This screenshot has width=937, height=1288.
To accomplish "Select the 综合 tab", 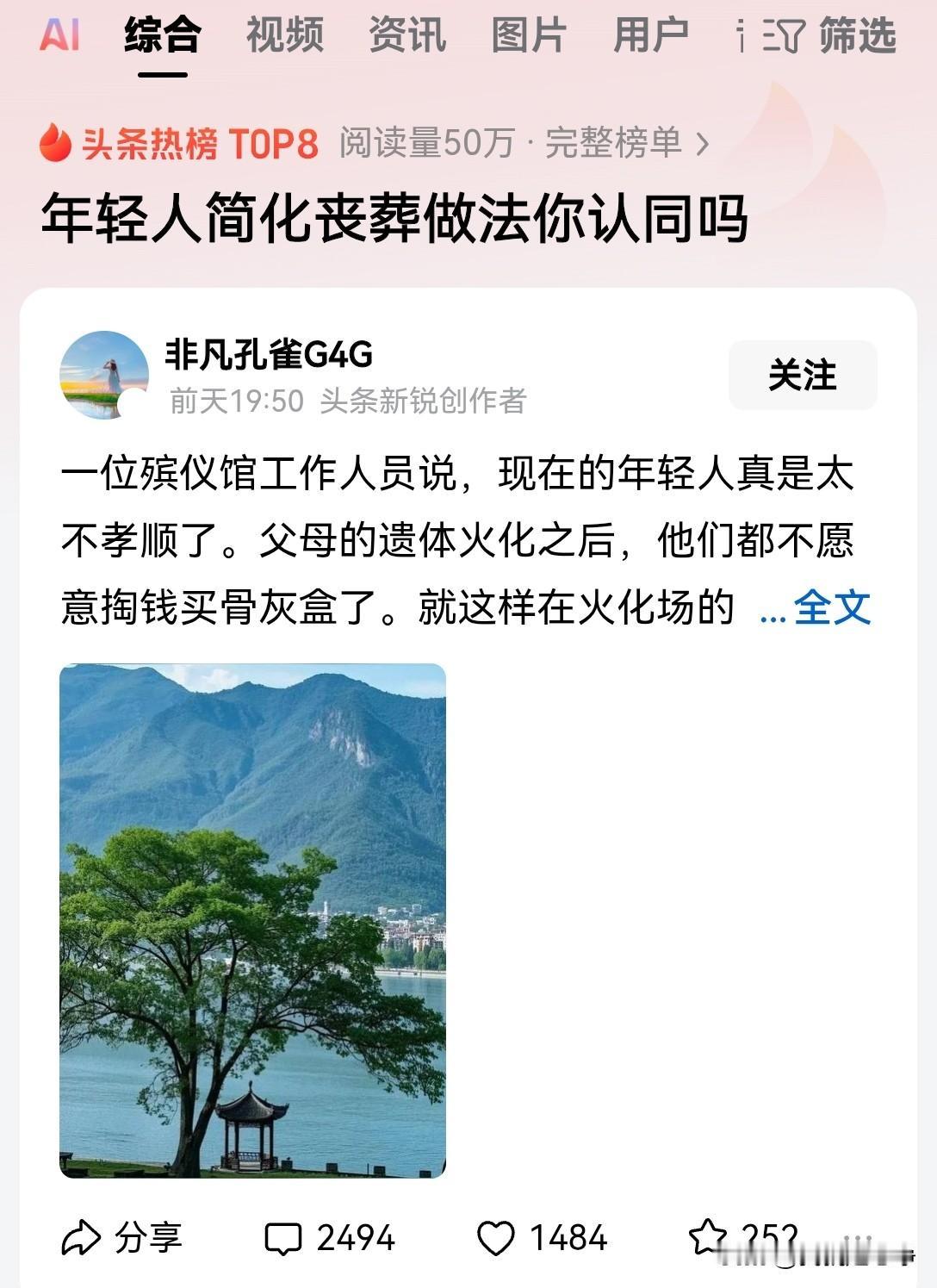I will 163,36.
